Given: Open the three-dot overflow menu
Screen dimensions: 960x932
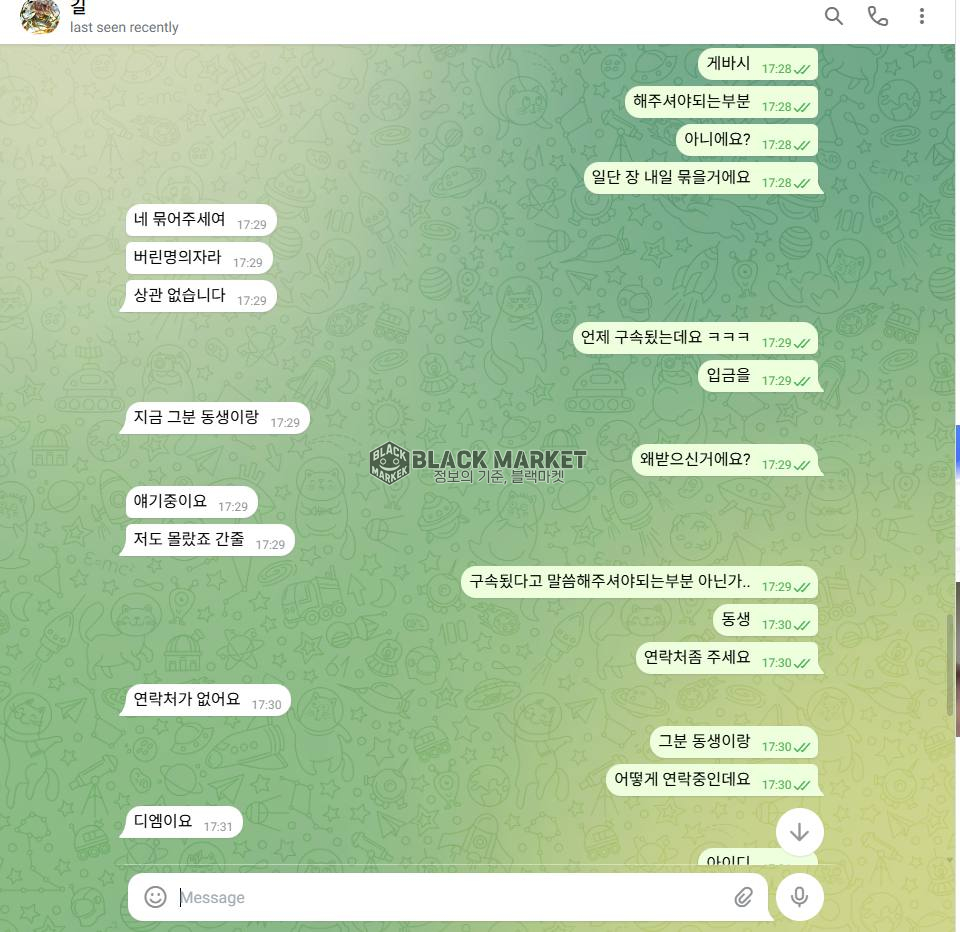Looking at the screenshot, I should pyautogui.click(x=921, y=16).
